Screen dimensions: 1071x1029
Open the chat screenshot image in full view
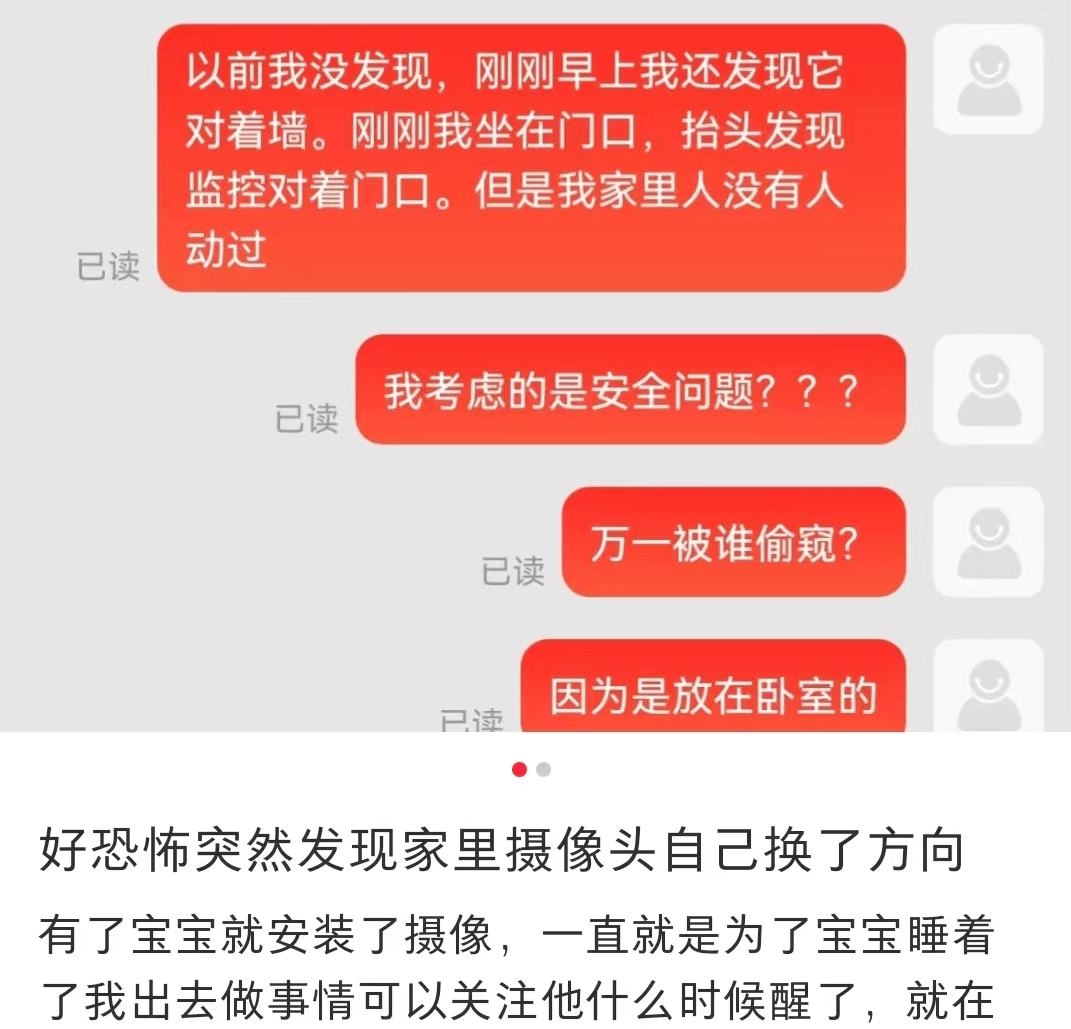tap(535, 365)
